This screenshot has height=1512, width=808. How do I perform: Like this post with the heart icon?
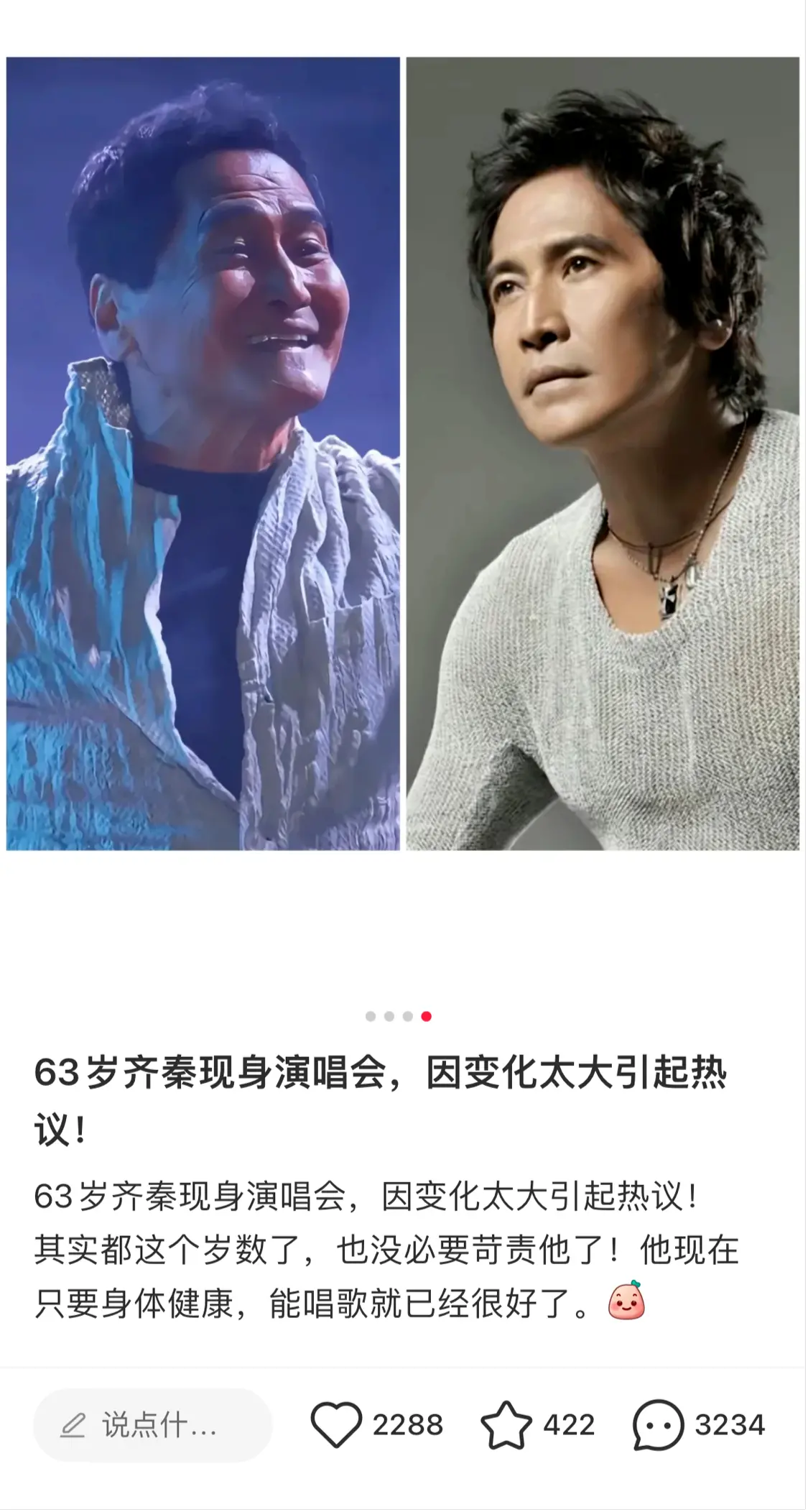[x=336, y=1424]
